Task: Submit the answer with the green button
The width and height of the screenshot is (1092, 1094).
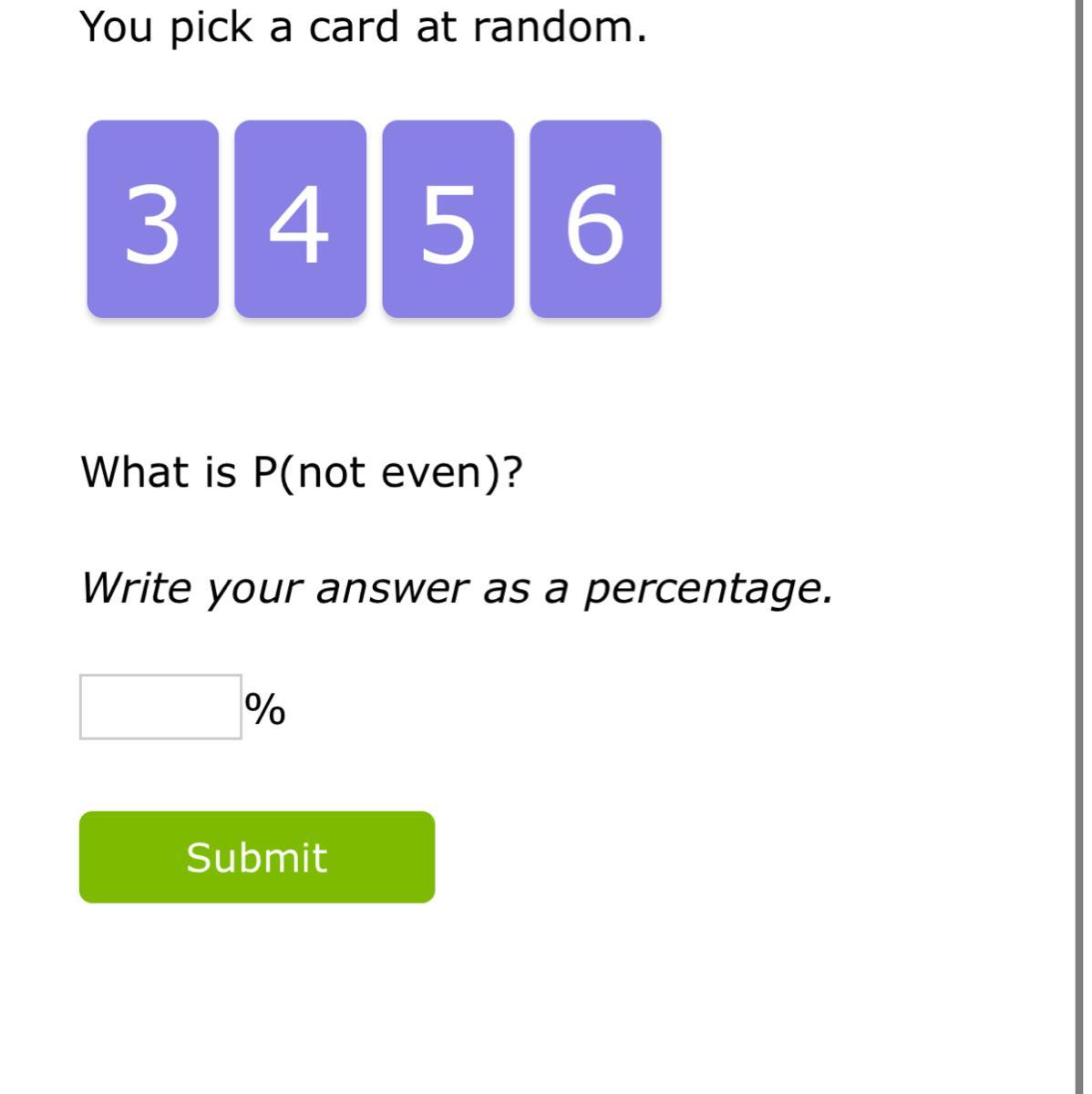Action: coord(257,857)
